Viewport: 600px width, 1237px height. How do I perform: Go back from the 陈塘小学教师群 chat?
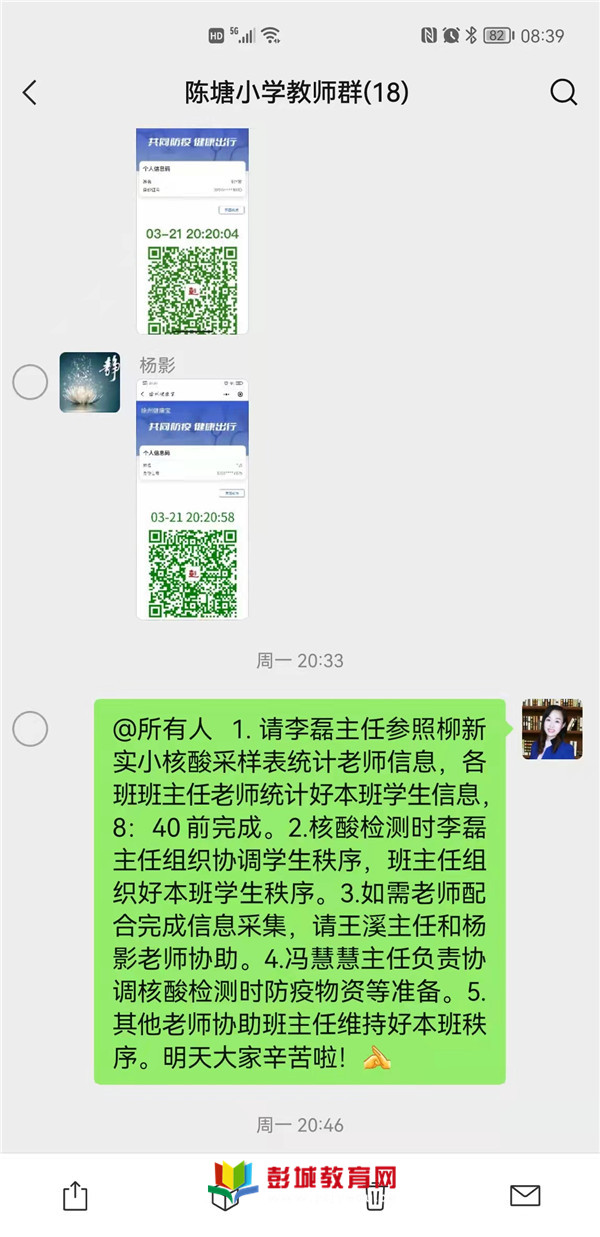click(30, 93)
